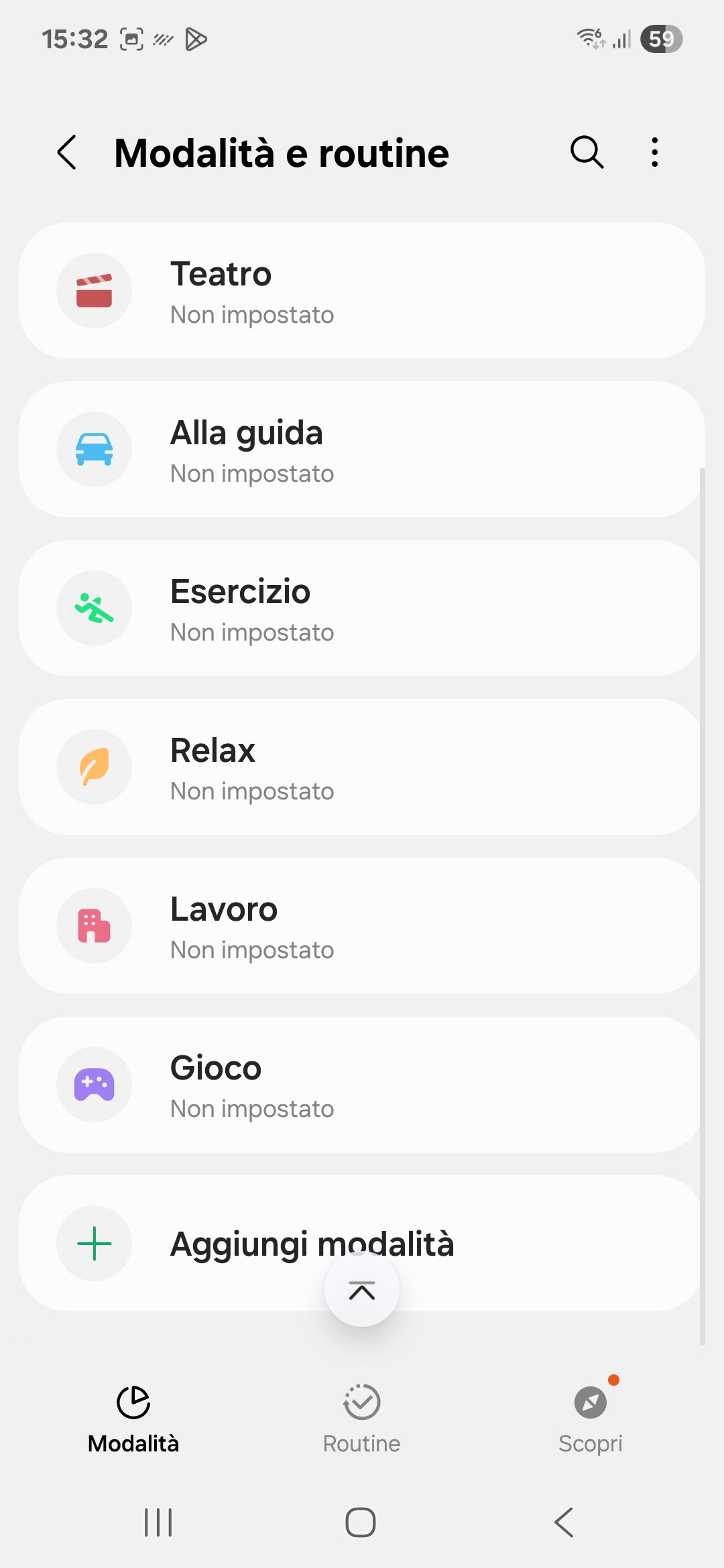The width and height of the screenshot is (724, 1568).
Task: Select the Alla guida mode
Action: click(x=362, y=450)
